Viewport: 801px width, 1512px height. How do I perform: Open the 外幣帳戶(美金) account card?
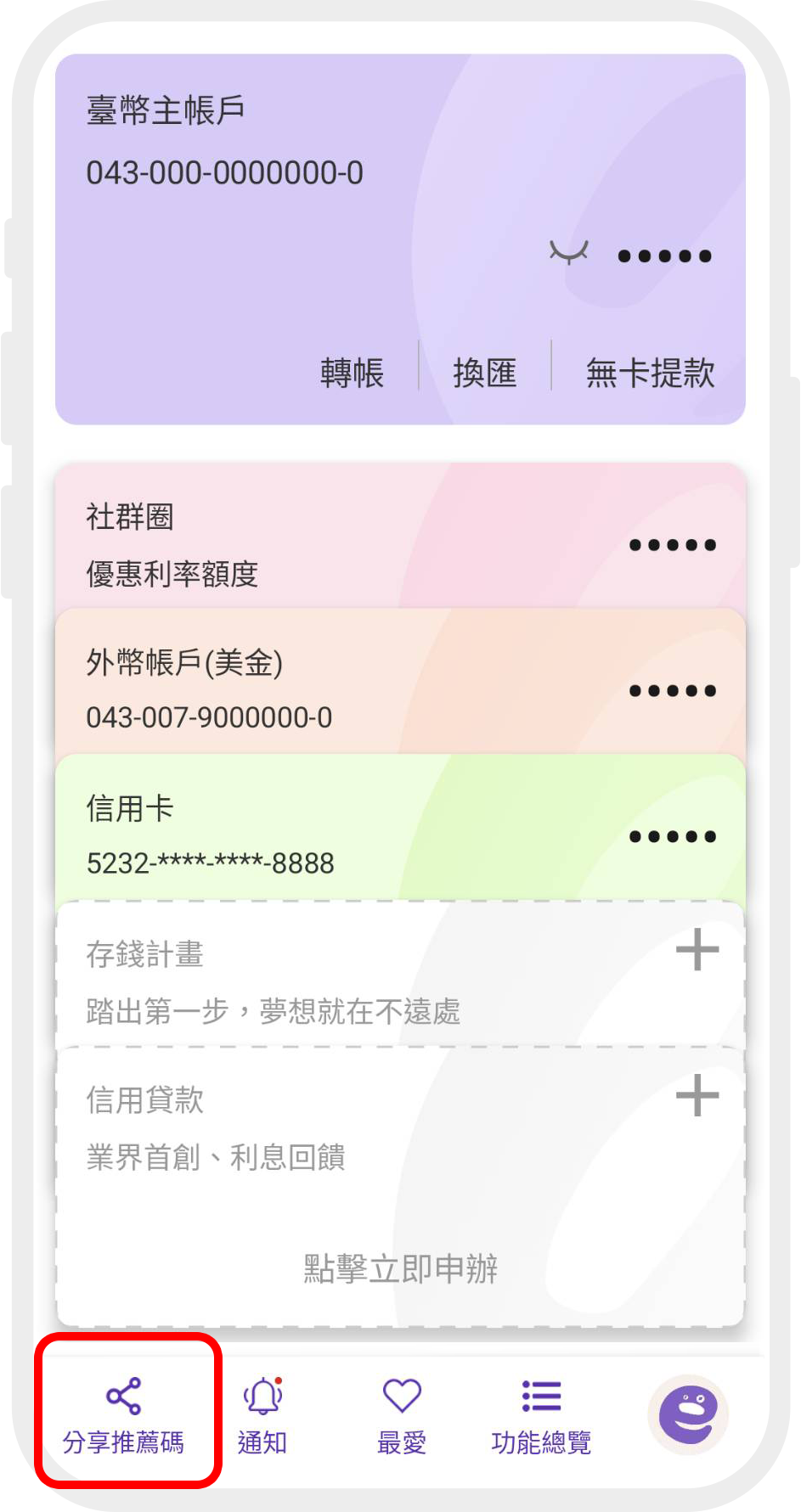point(255,689)
